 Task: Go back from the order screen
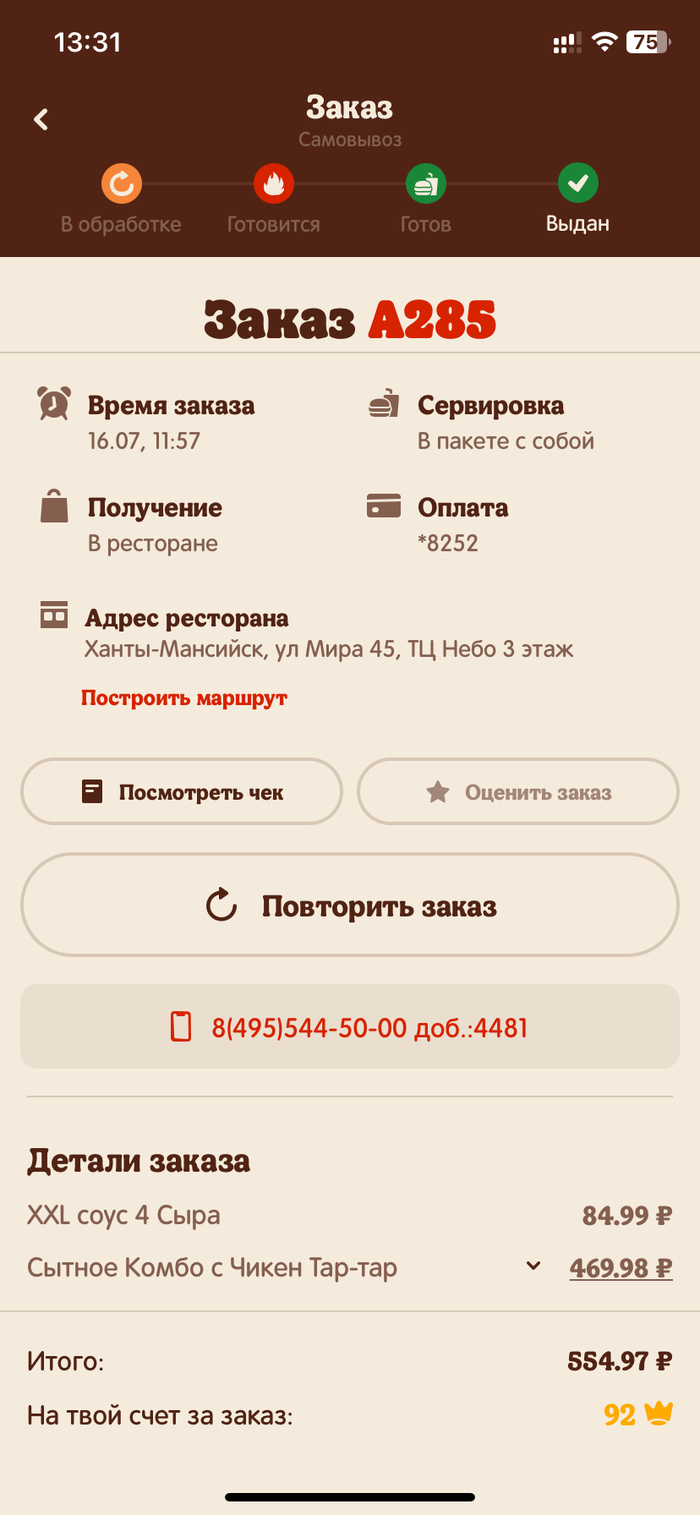point(41,120)
